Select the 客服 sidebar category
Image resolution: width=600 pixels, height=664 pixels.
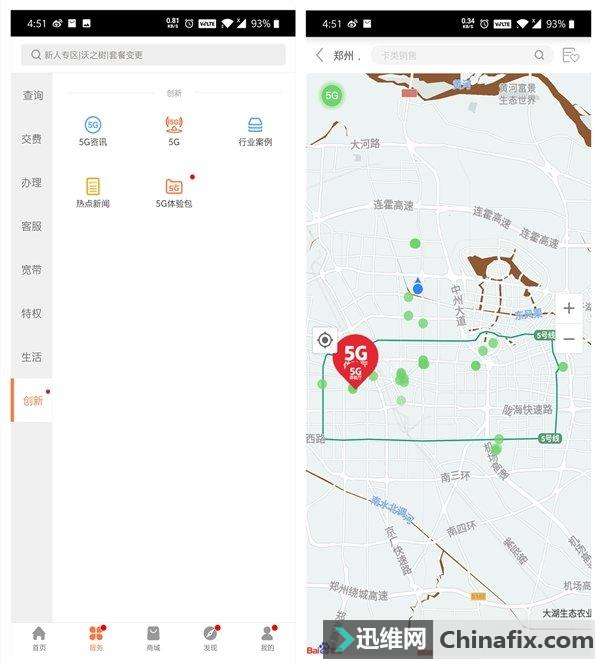(x=32, y=226)
